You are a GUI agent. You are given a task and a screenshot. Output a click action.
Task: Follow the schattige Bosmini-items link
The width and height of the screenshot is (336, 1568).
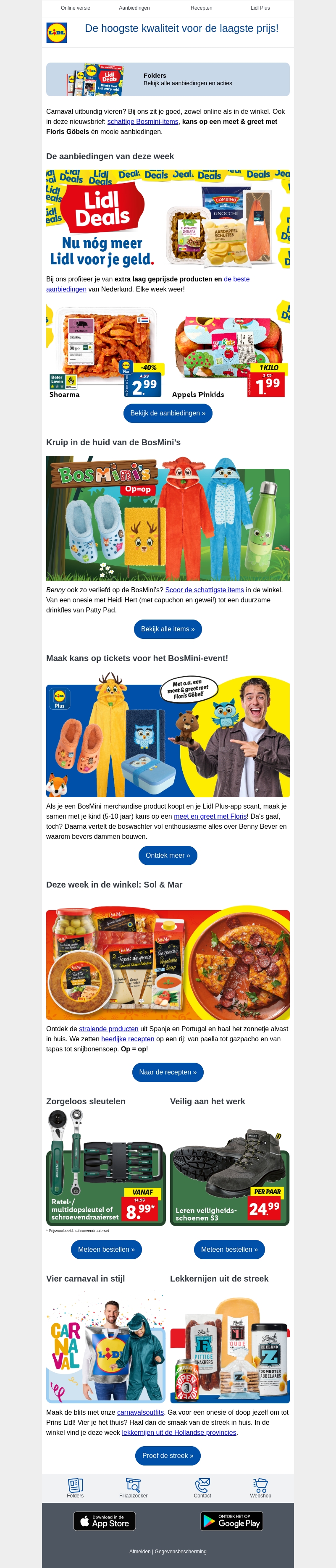click(142, 122)
